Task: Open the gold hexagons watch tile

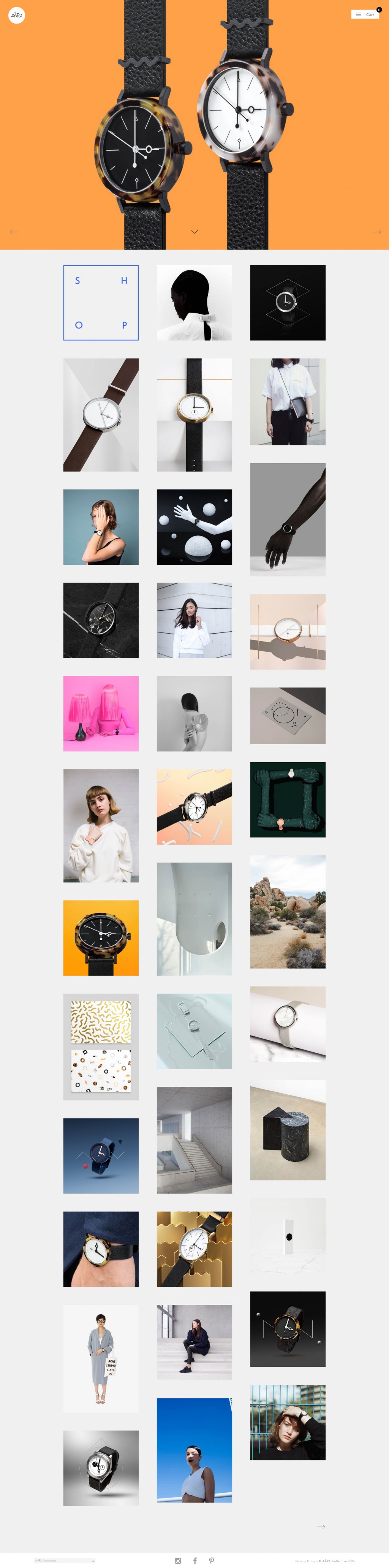Action: (x=194, y=1249)
